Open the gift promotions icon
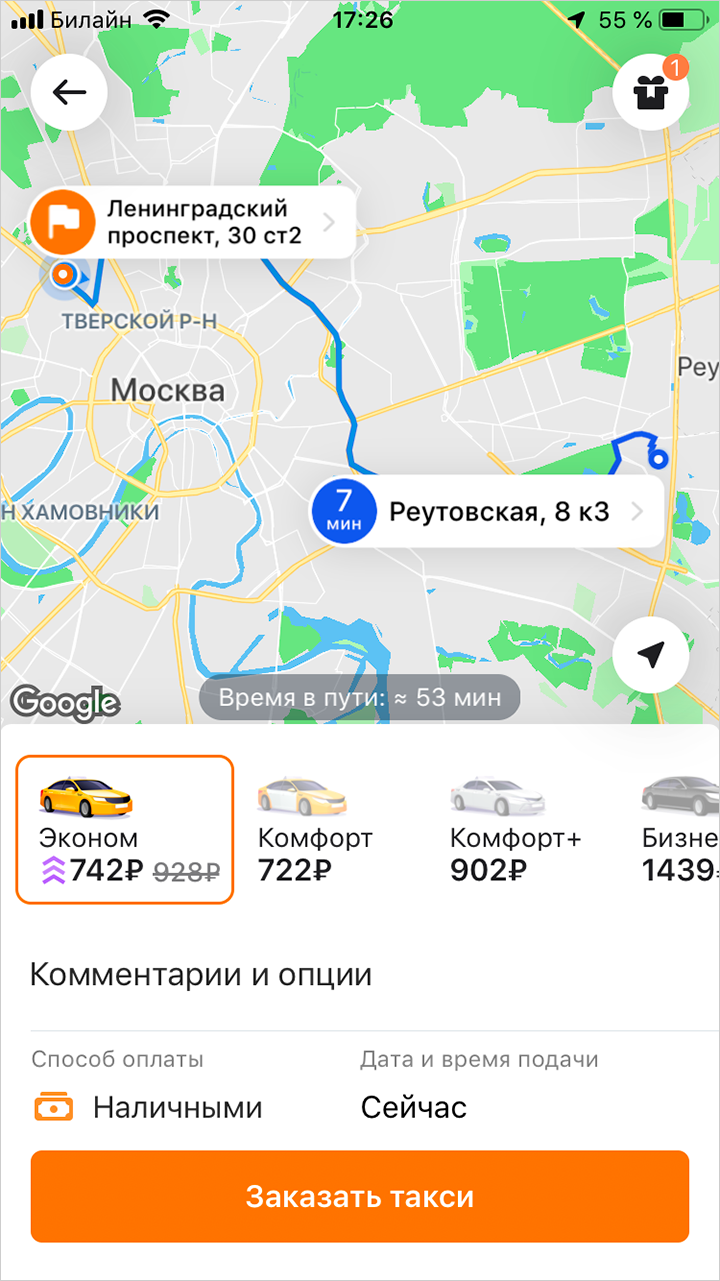 coord(650,93)
